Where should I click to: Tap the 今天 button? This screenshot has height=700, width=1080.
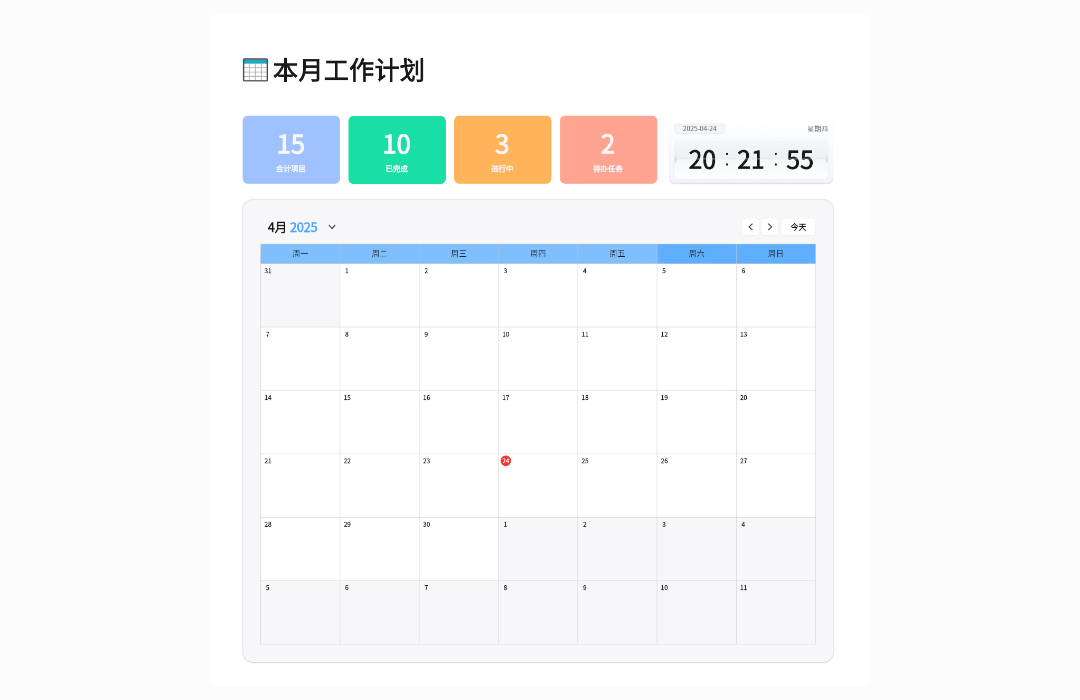(798, 227)
